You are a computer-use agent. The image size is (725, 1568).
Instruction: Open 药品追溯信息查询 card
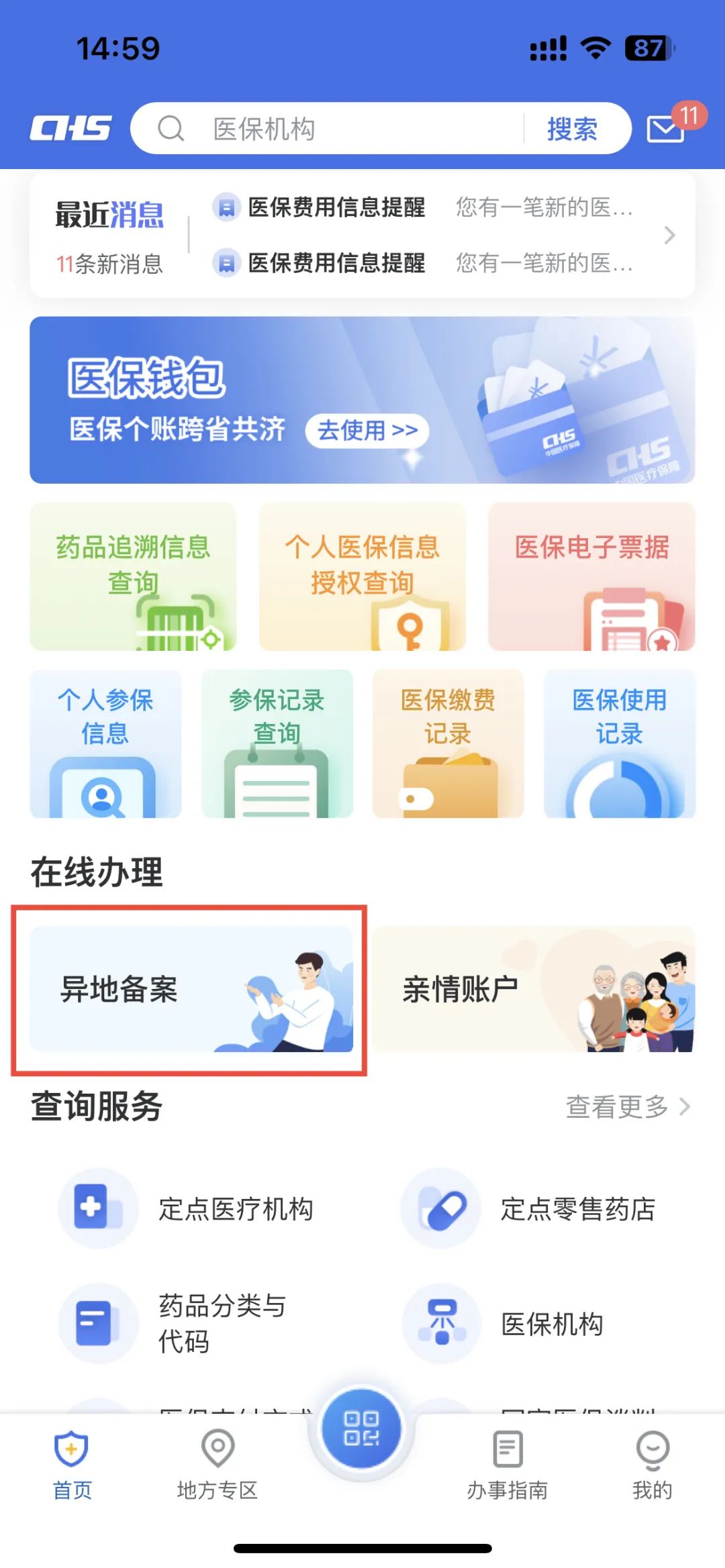[x=133, y=576]
